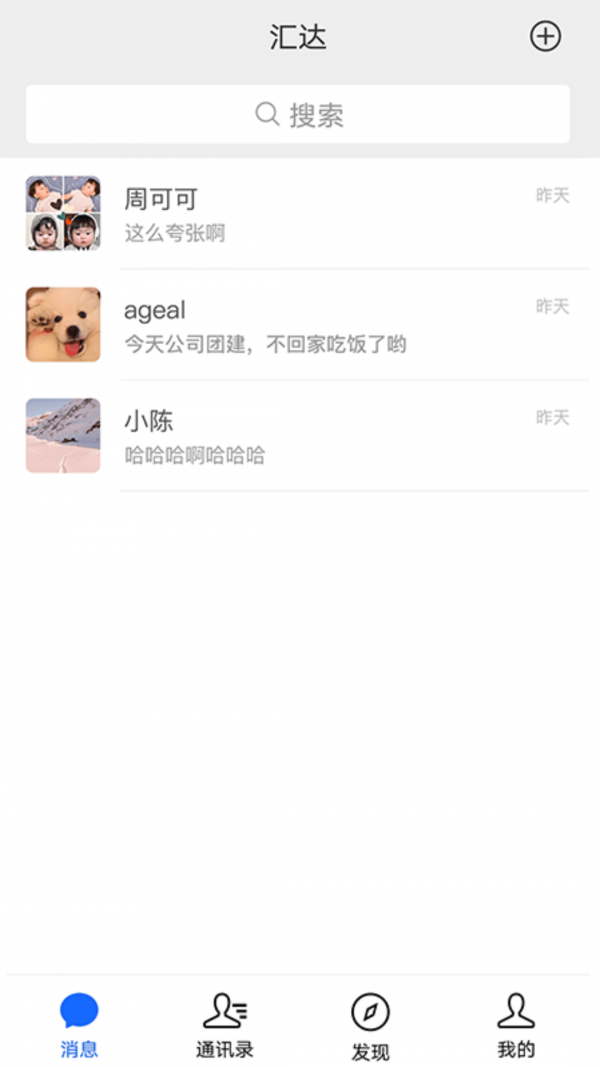600x1067 pixels.
Task: Open the conversation with ageal
Action: pos(300,325)
